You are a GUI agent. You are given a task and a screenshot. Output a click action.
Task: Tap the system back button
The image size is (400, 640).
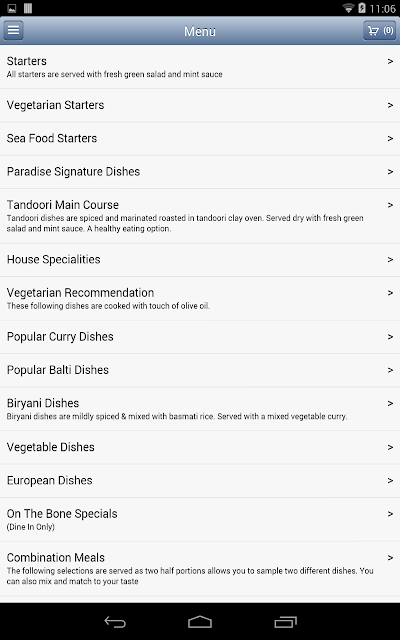[115, 622]
